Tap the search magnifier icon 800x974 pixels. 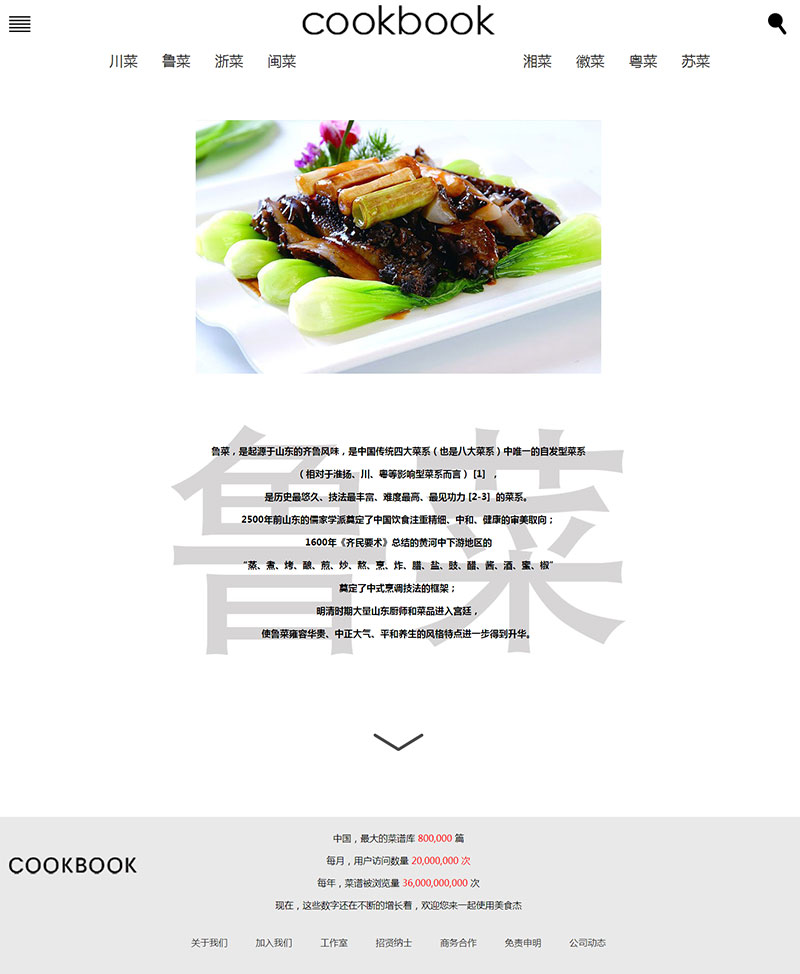point(777,23)
